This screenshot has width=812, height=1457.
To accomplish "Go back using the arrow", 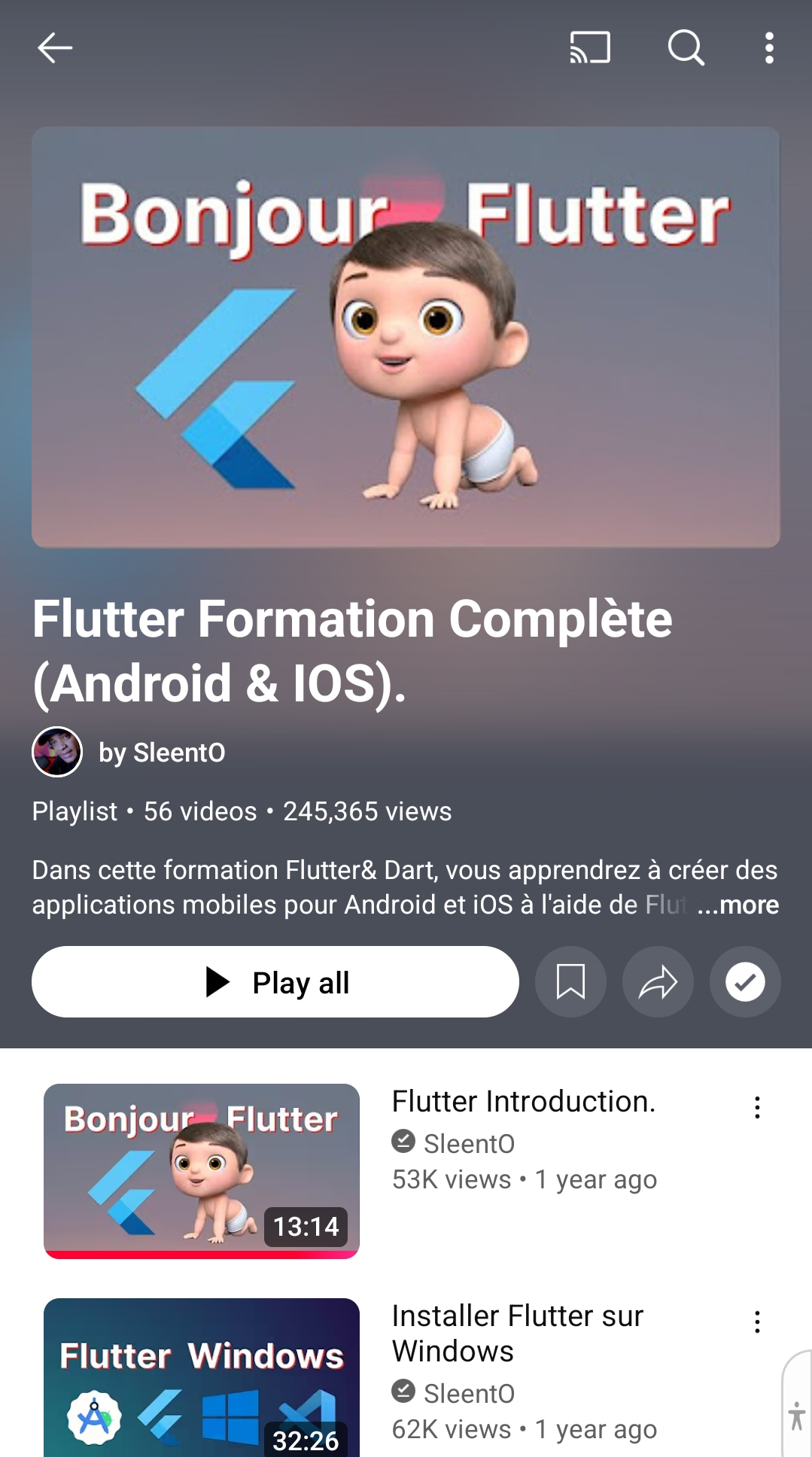I will (x=55, y=48).
